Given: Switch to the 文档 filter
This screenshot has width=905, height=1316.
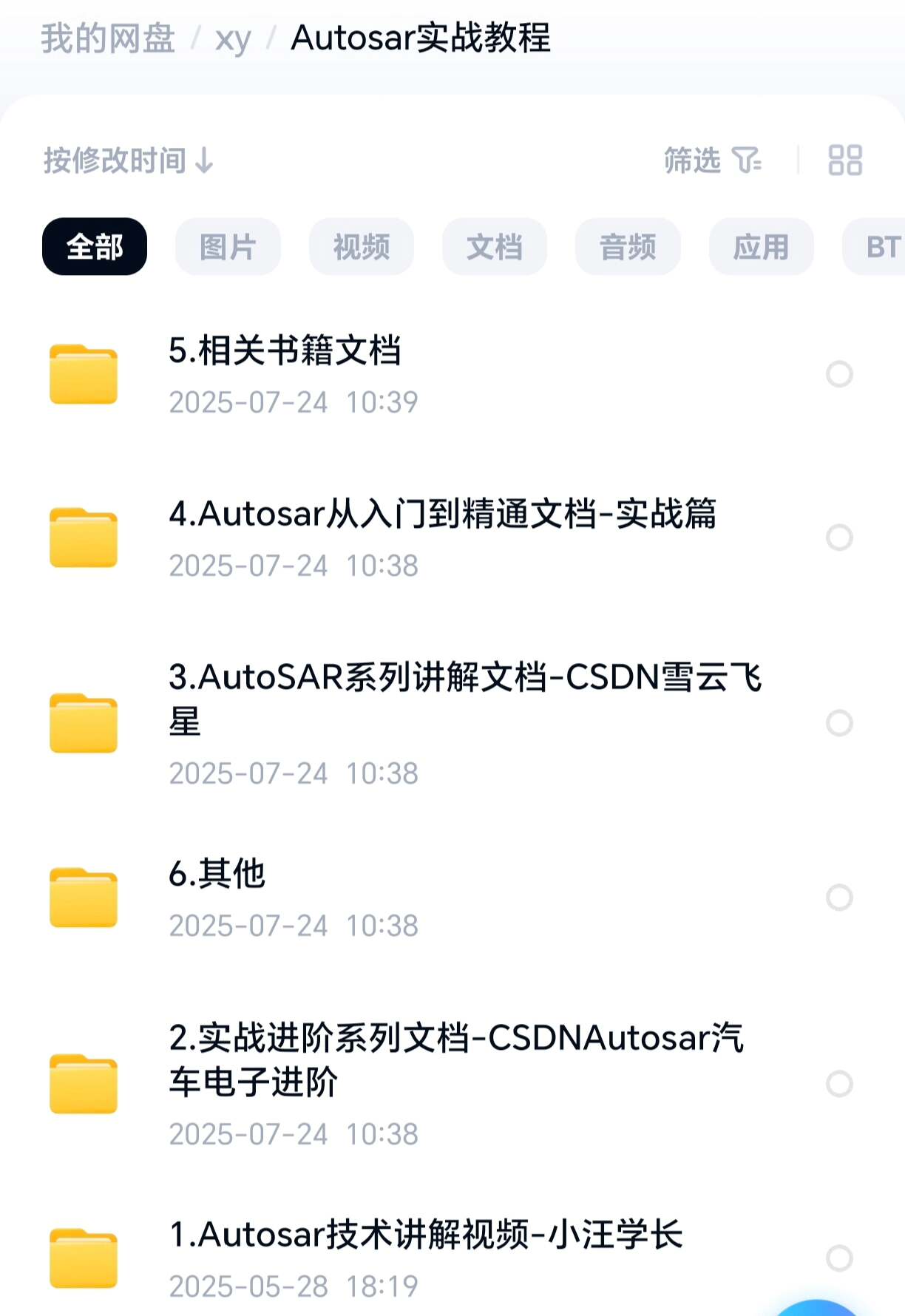Looking at the screenshot, I should [x=495, y=247].
